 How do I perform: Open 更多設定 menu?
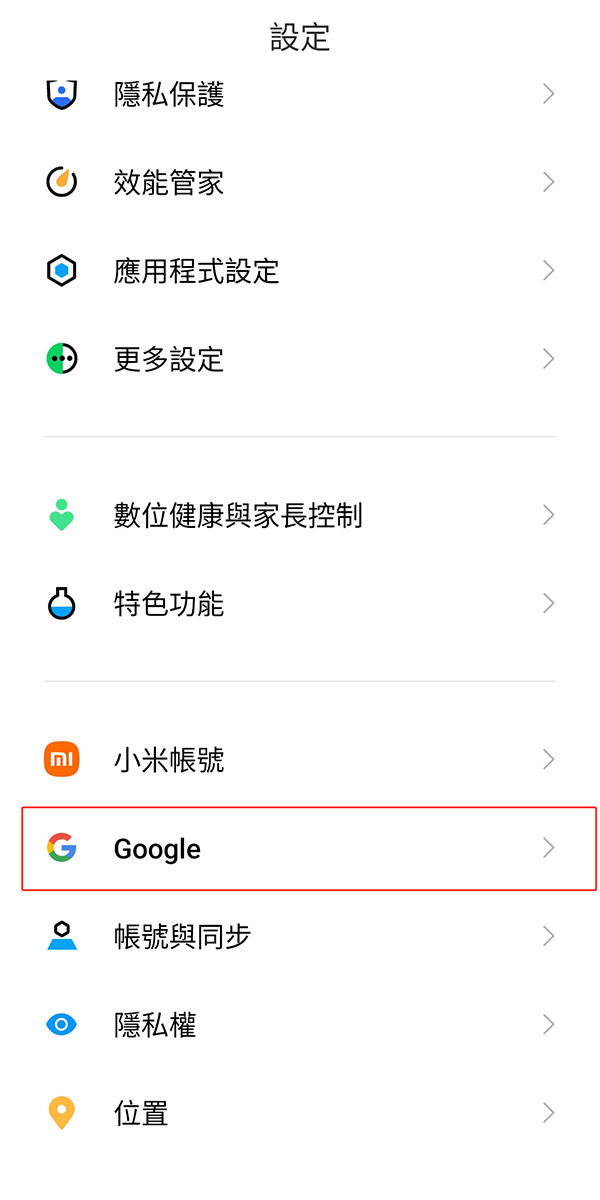click(300, 359)
